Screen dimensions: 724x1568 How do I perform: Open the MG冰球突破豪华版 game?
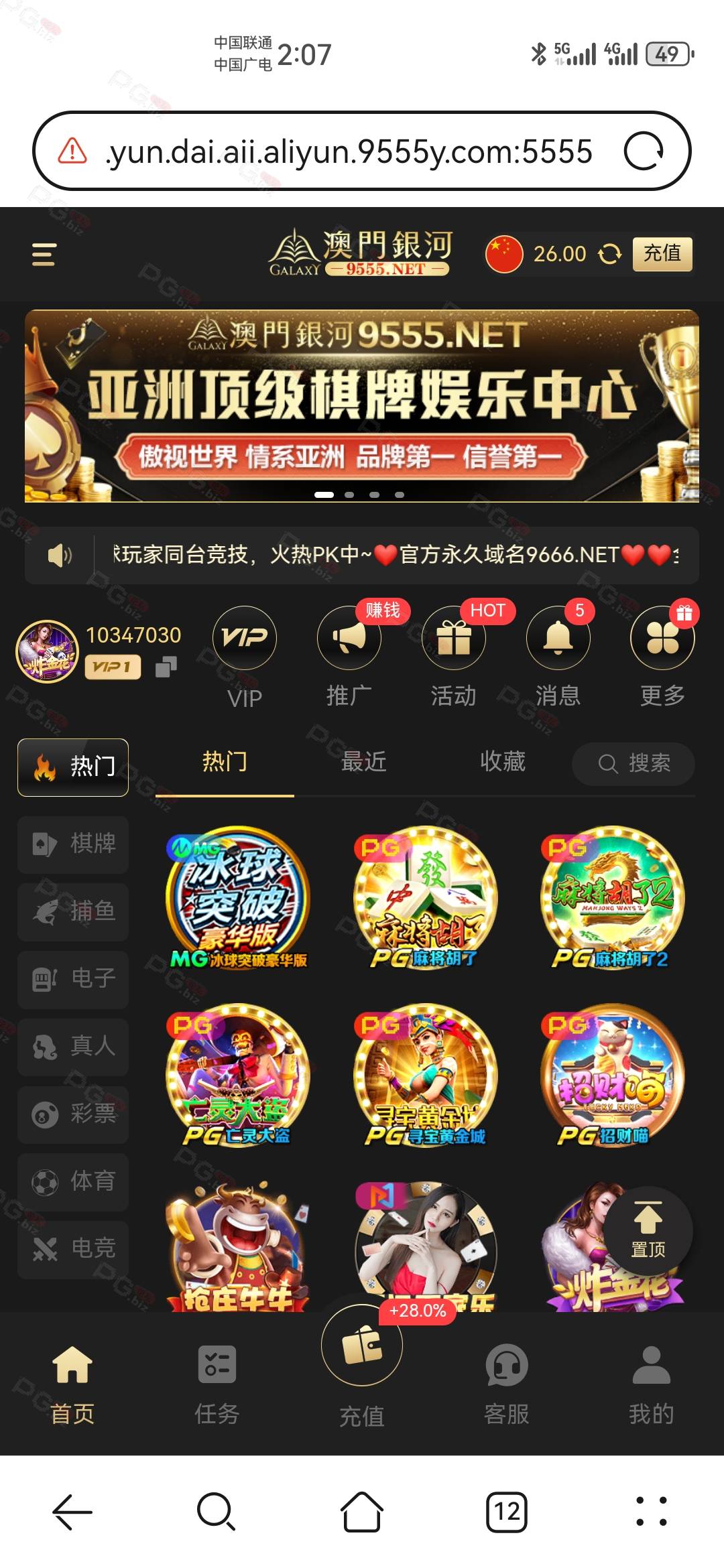pos(238,898)
